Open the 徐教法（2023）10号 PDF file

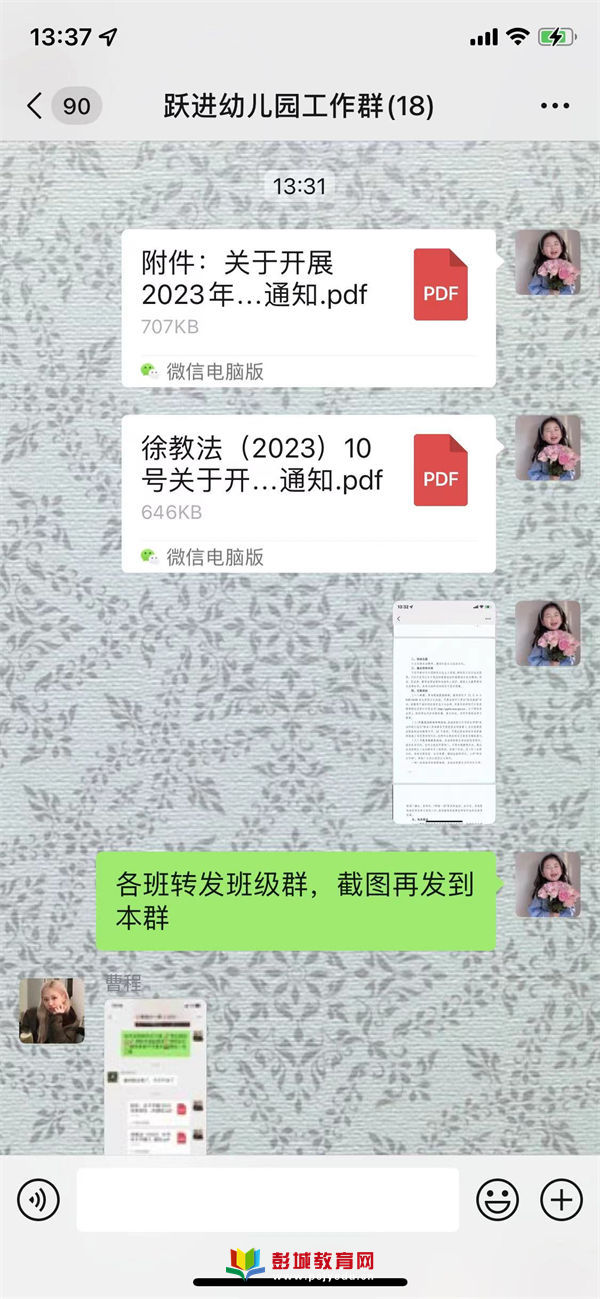coord(308,482)
